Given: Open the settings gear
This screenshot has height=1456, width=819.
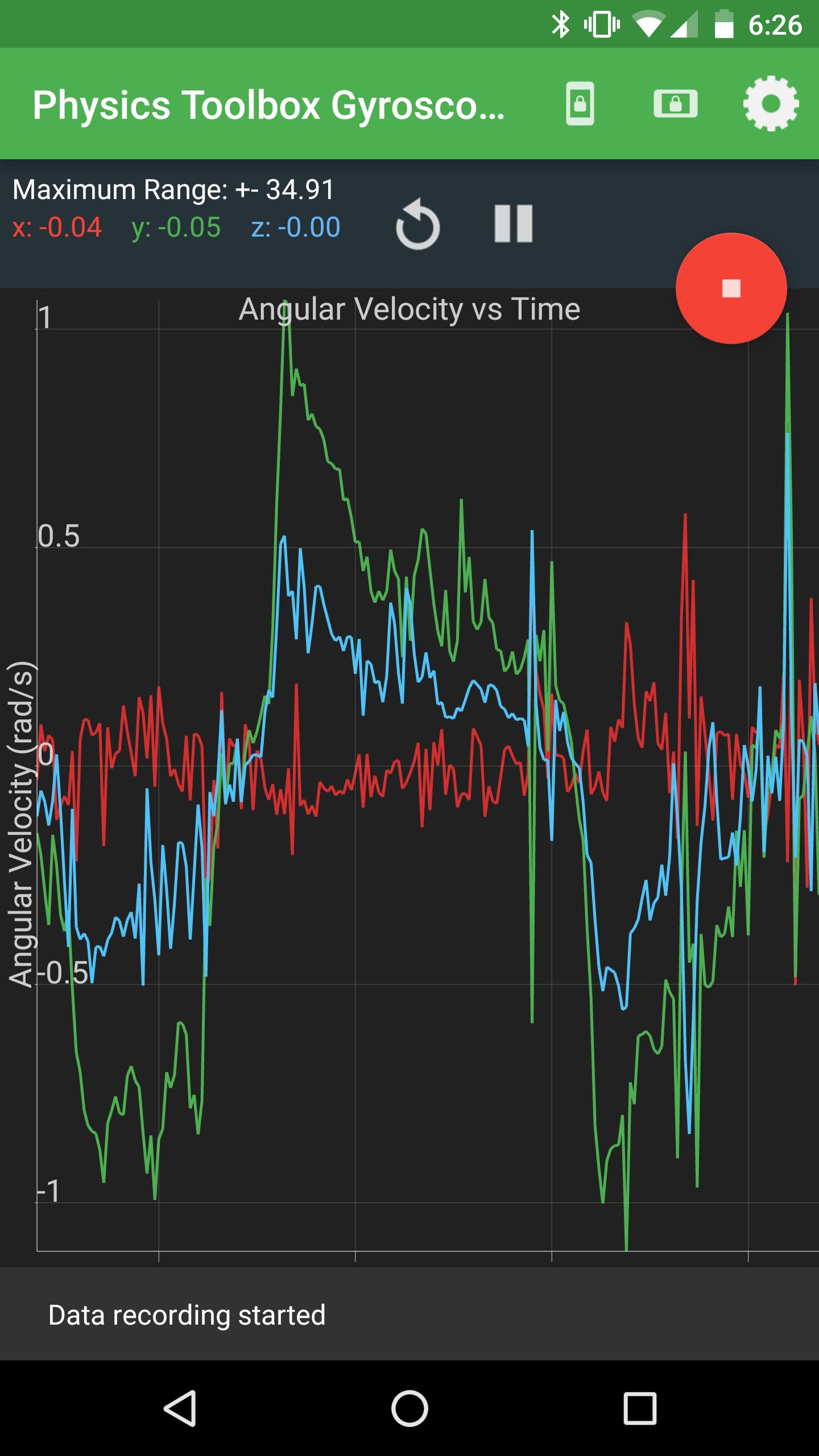Looking at the screenshot, I should click(x=771, y=104).
